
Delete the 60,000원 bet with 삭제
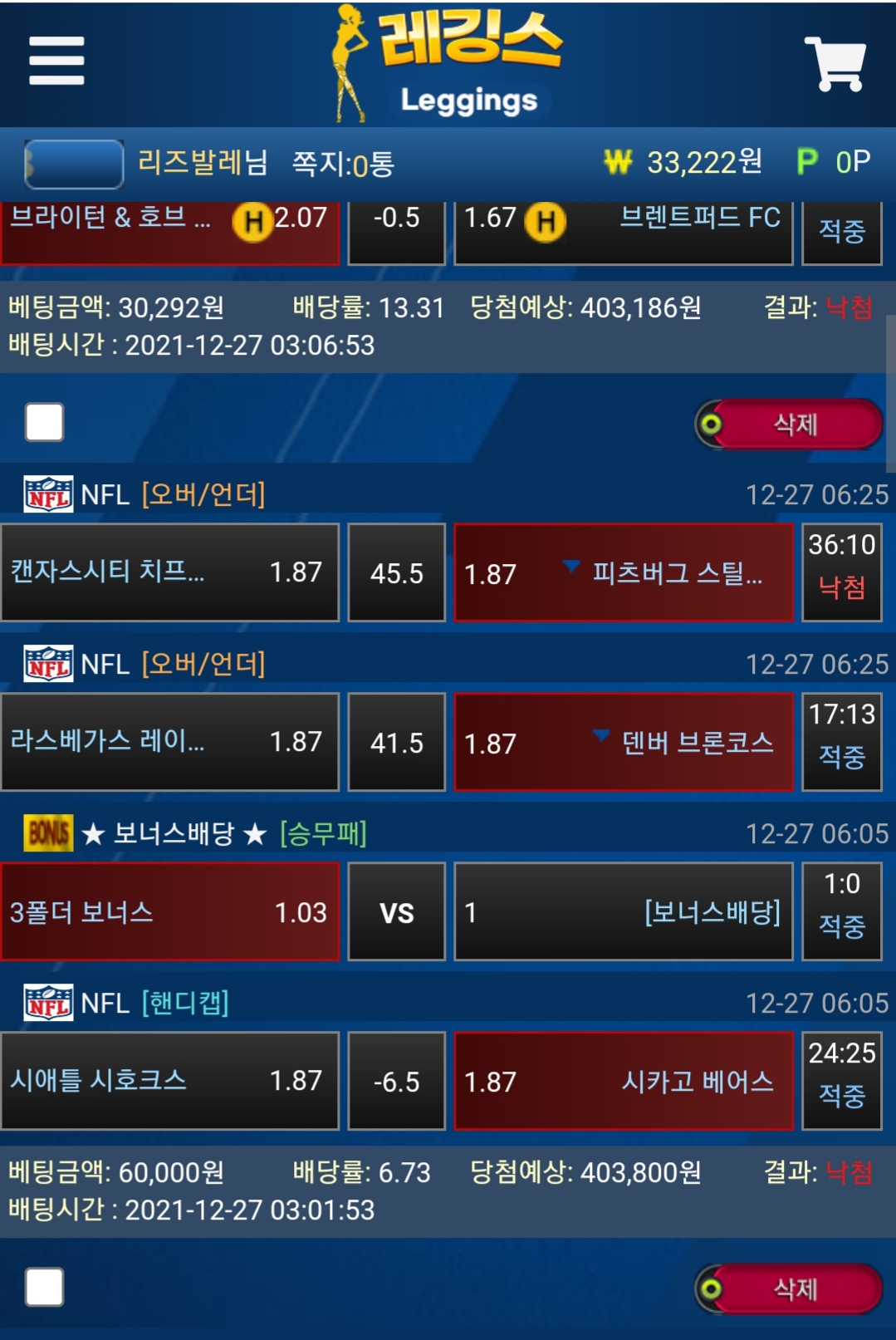[x=790, y=1288]
